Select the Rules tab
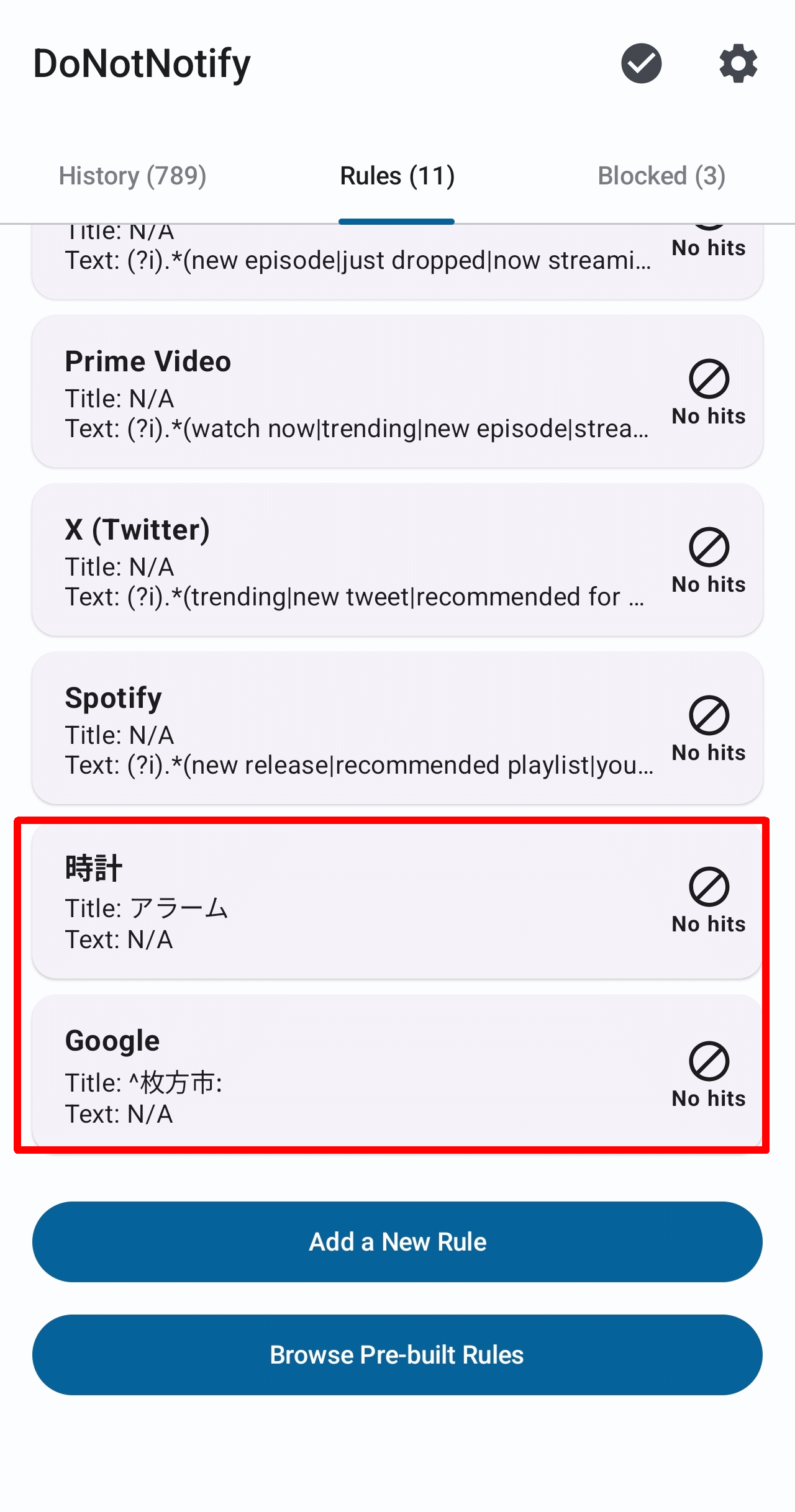 point(397,176)
